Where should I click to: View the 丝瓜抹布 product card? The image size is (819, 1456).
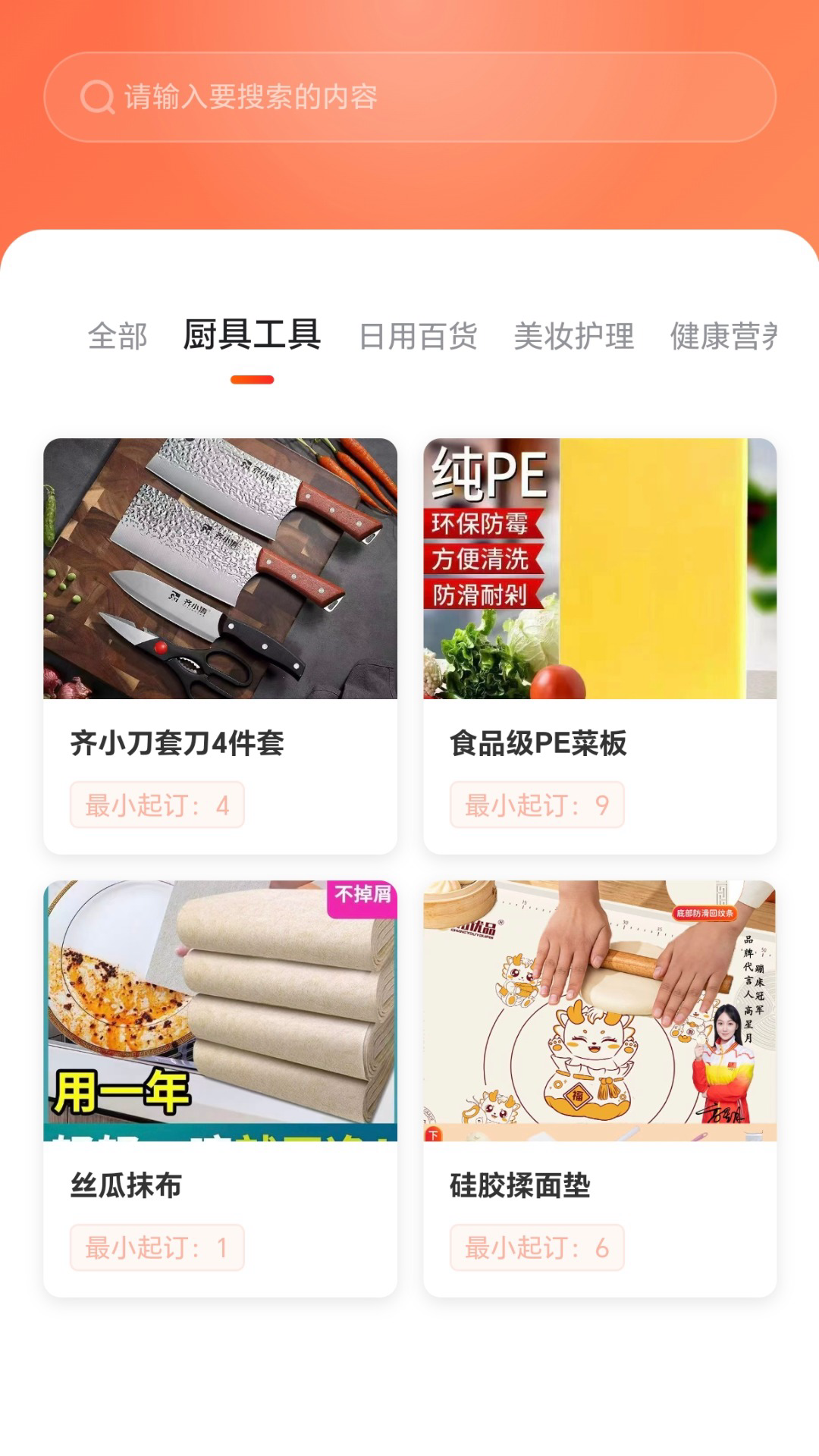pyautogui.click(x=220, y=1089)
